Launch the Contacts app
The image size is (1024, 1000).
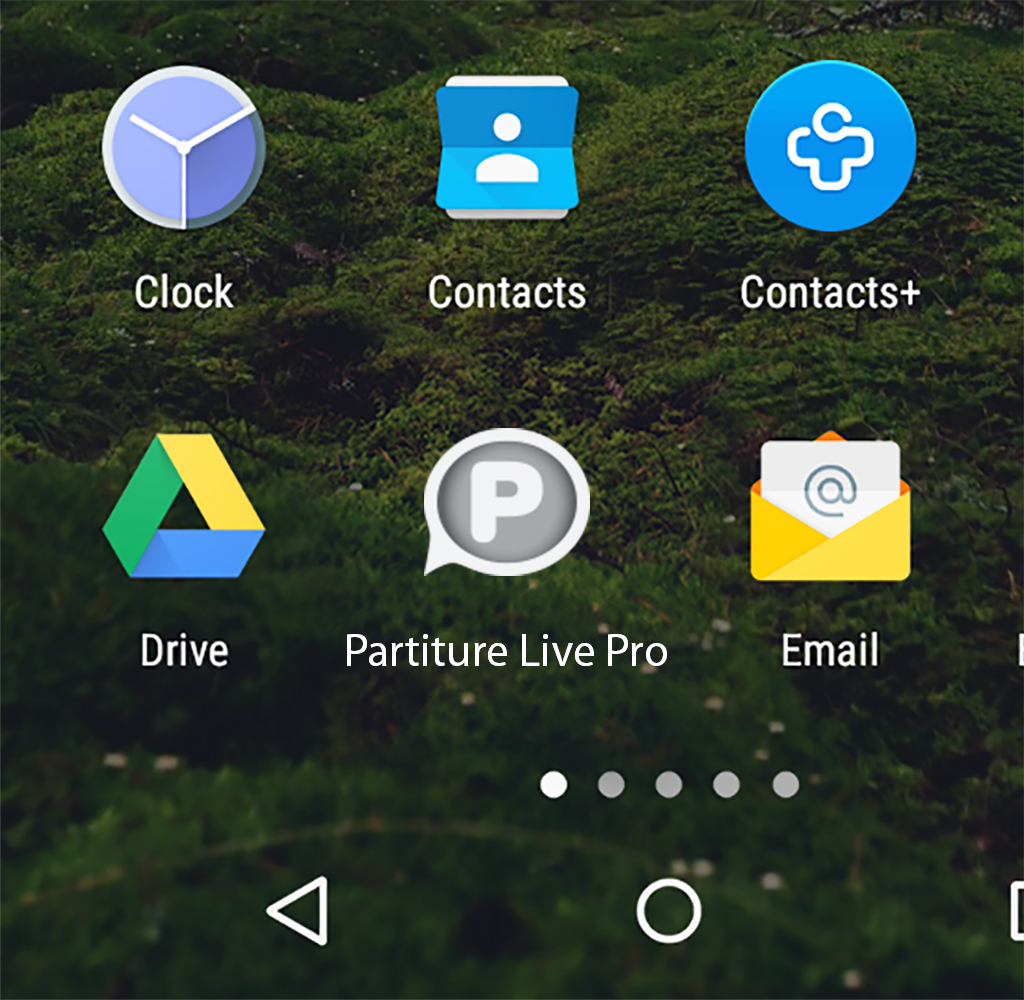[x=507, y=147]
